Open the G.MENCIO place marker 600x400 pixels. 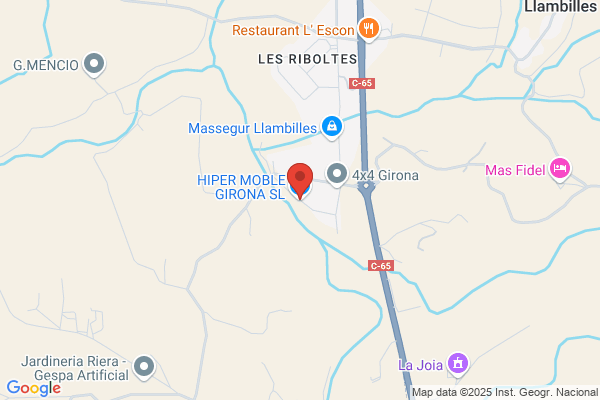tap(94, 64)
